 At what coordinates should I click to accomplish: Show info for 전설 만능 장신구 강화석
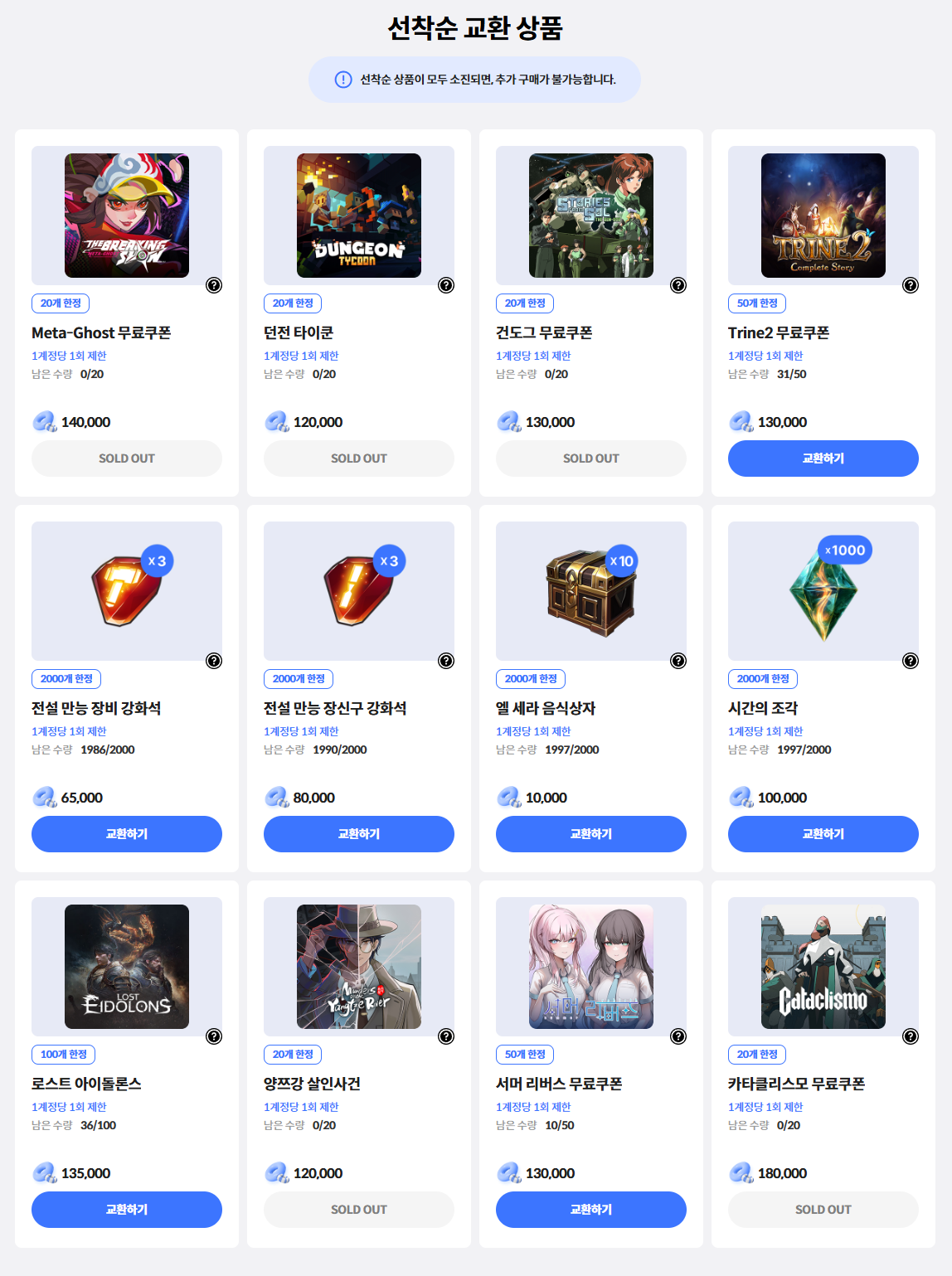[x=446, y=661]
